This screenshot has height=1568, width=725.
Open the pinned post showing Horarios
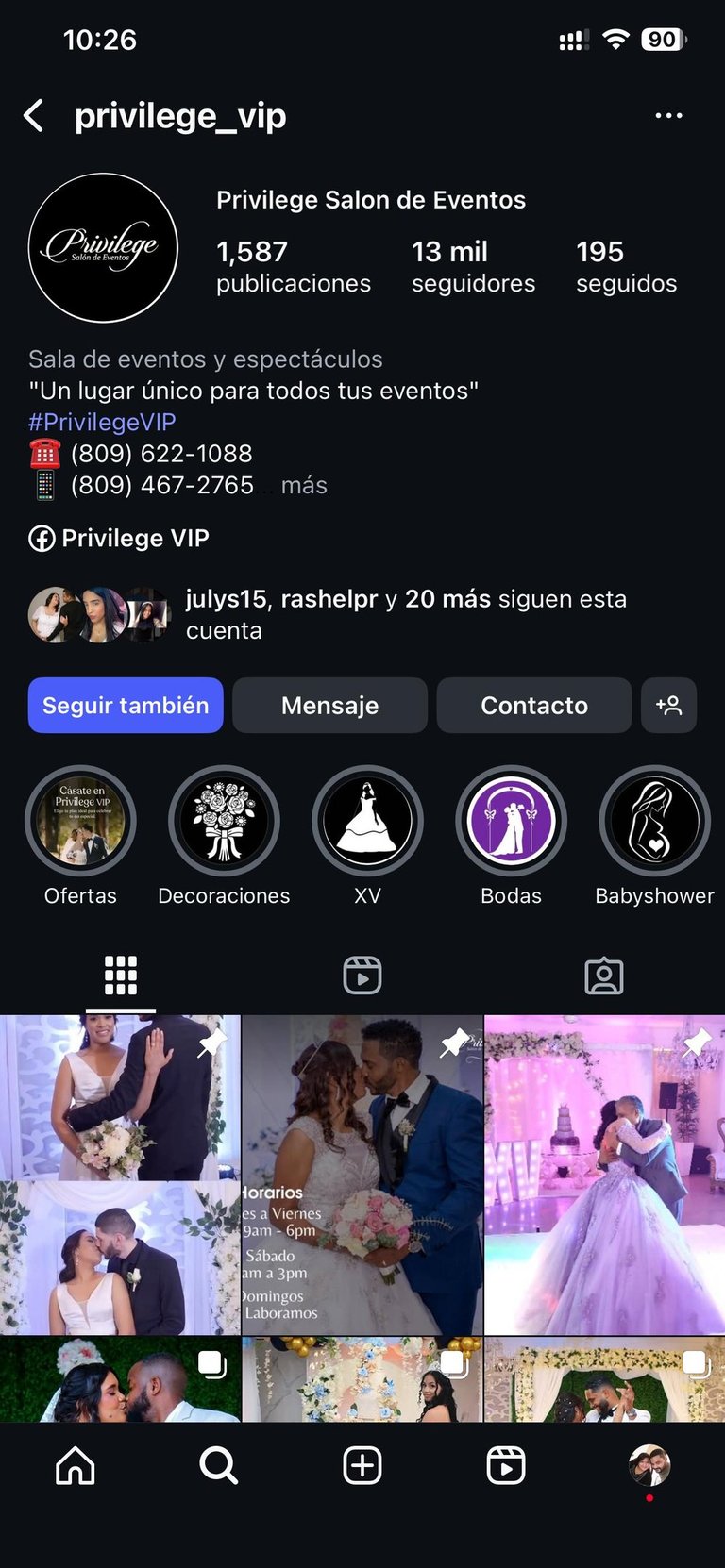[x=362, y=1175]
